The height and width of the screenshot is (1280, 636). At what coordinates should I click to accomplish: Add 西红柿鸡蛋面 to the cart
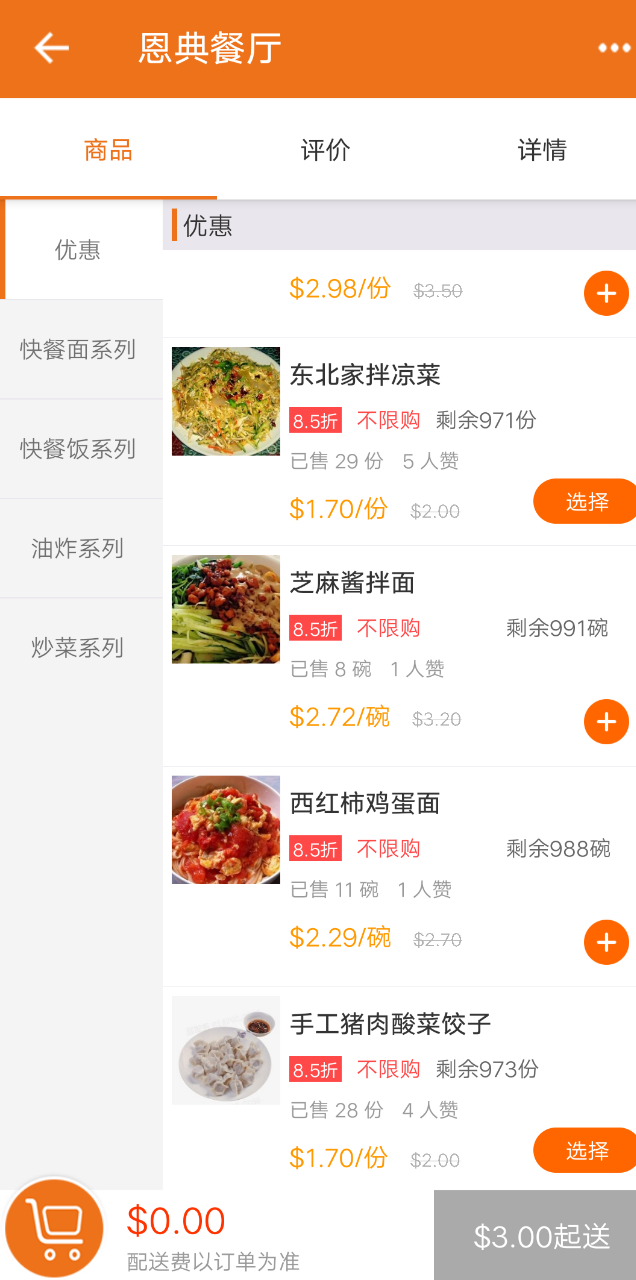606,942
